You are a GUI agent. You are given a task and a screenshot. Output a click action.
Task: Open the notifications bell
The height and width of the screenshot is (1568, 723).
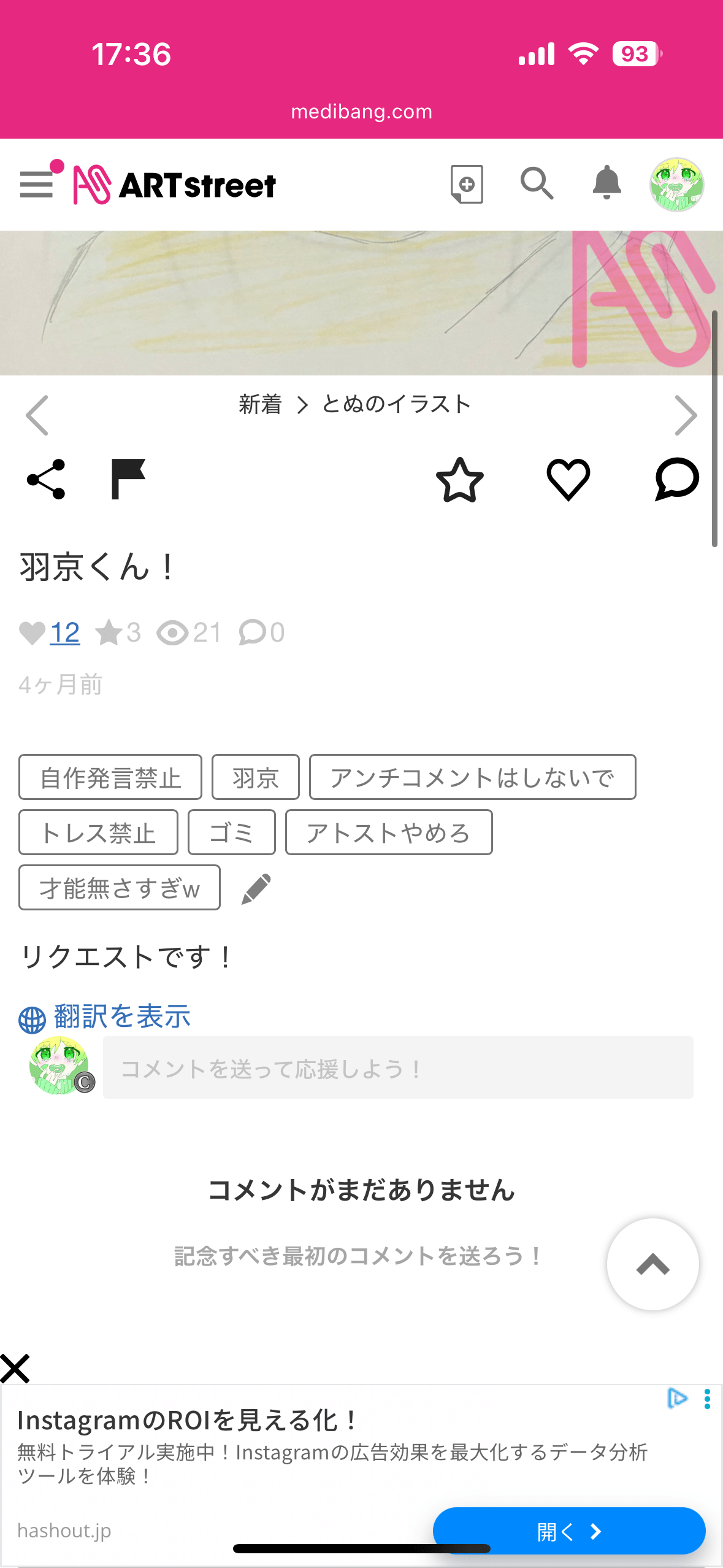(x=606, y=183)
